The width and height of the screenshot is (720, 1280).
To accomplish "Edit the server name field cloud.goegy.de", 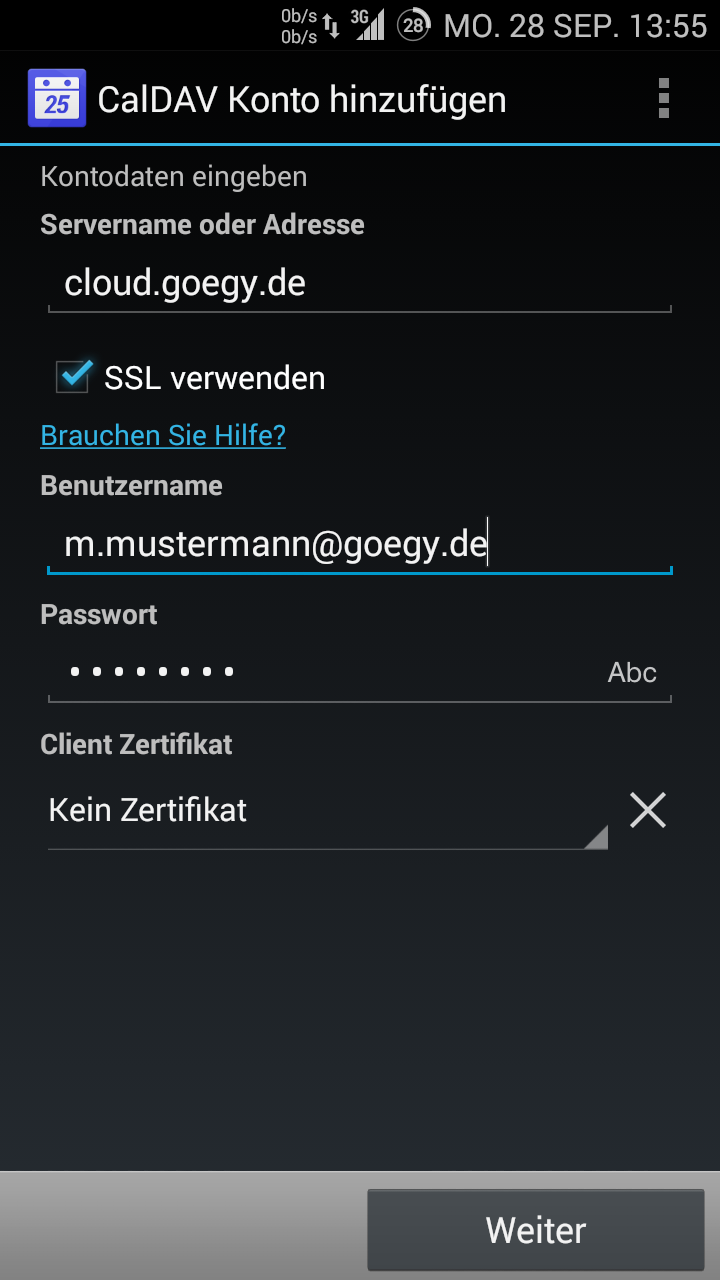I will (358, 284).
